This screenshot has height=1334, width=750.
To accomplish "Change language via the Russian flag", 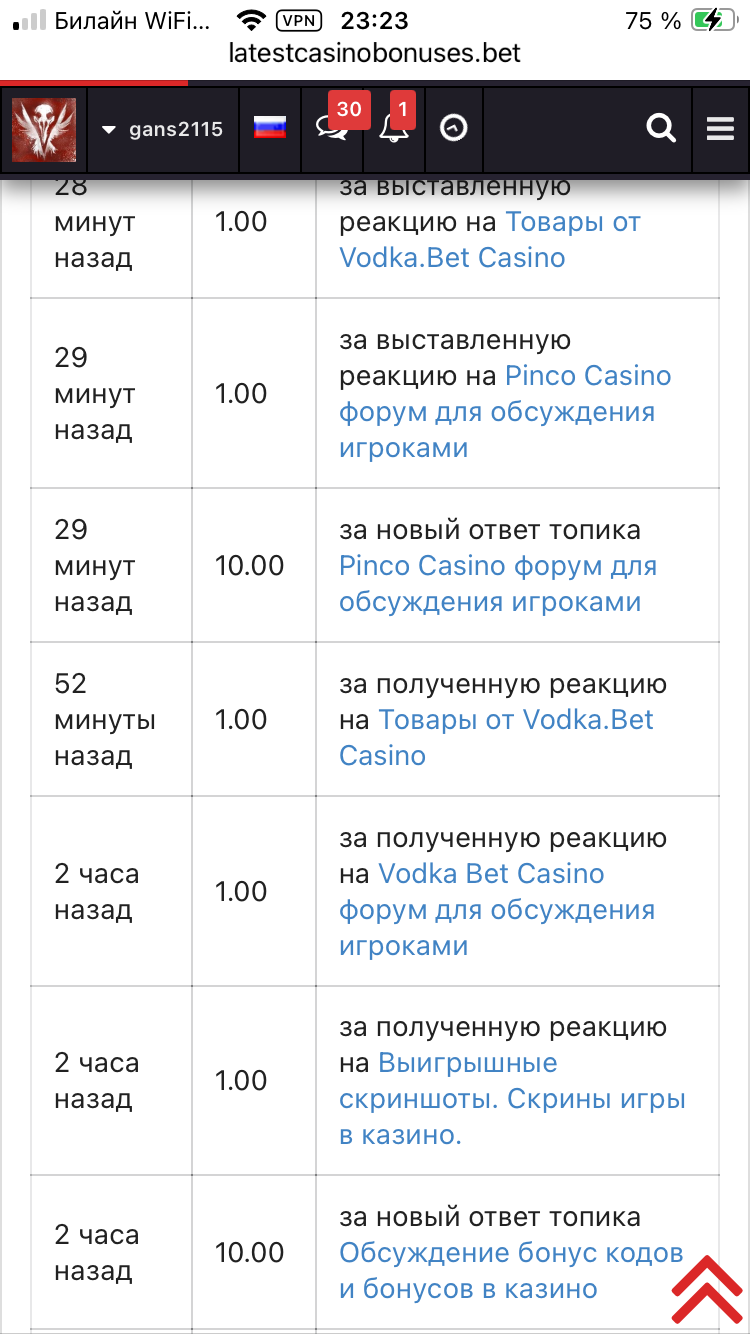I will [270, 128].
